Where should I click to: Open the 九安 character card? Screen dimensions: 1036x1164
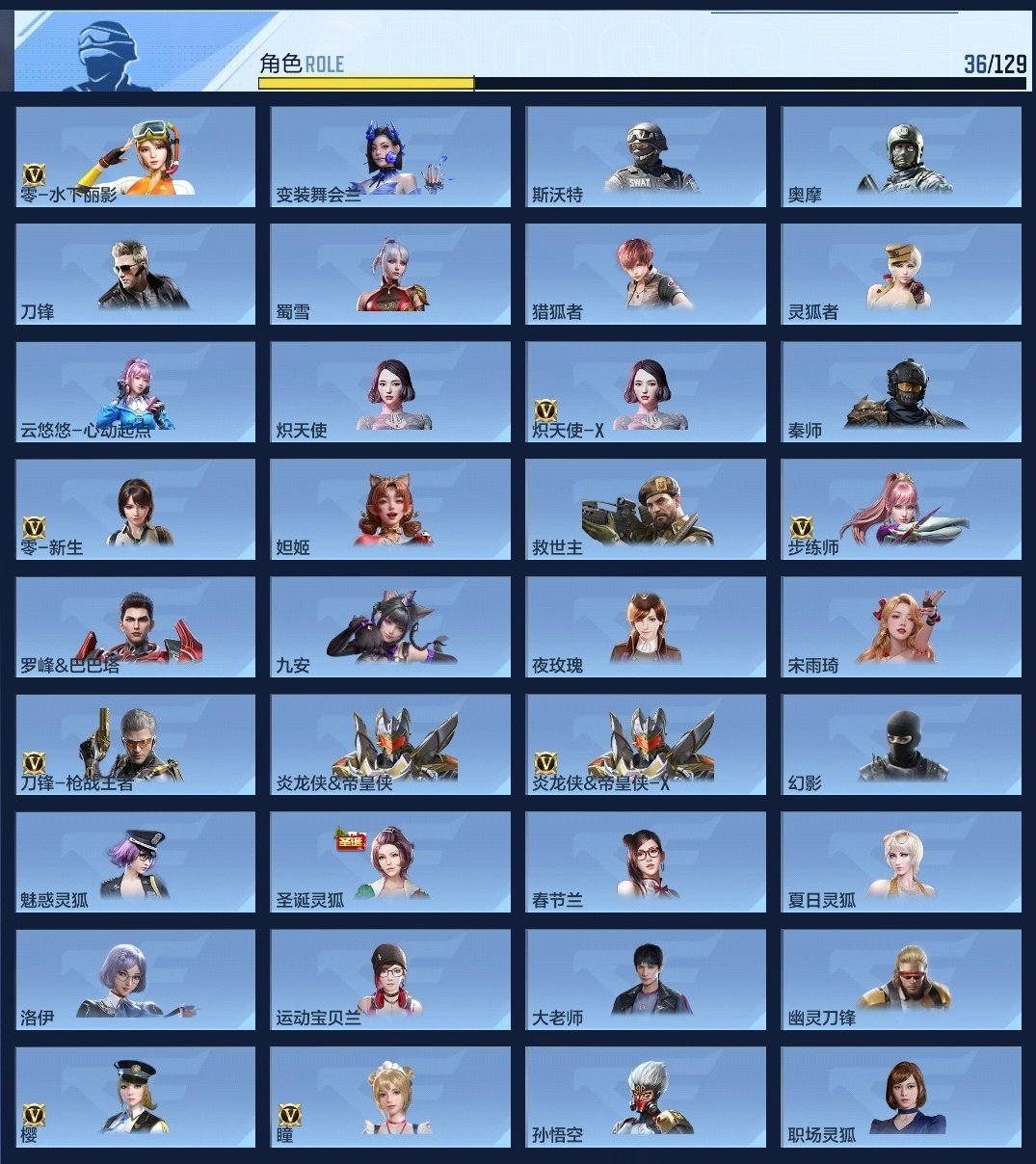point(390,626)
